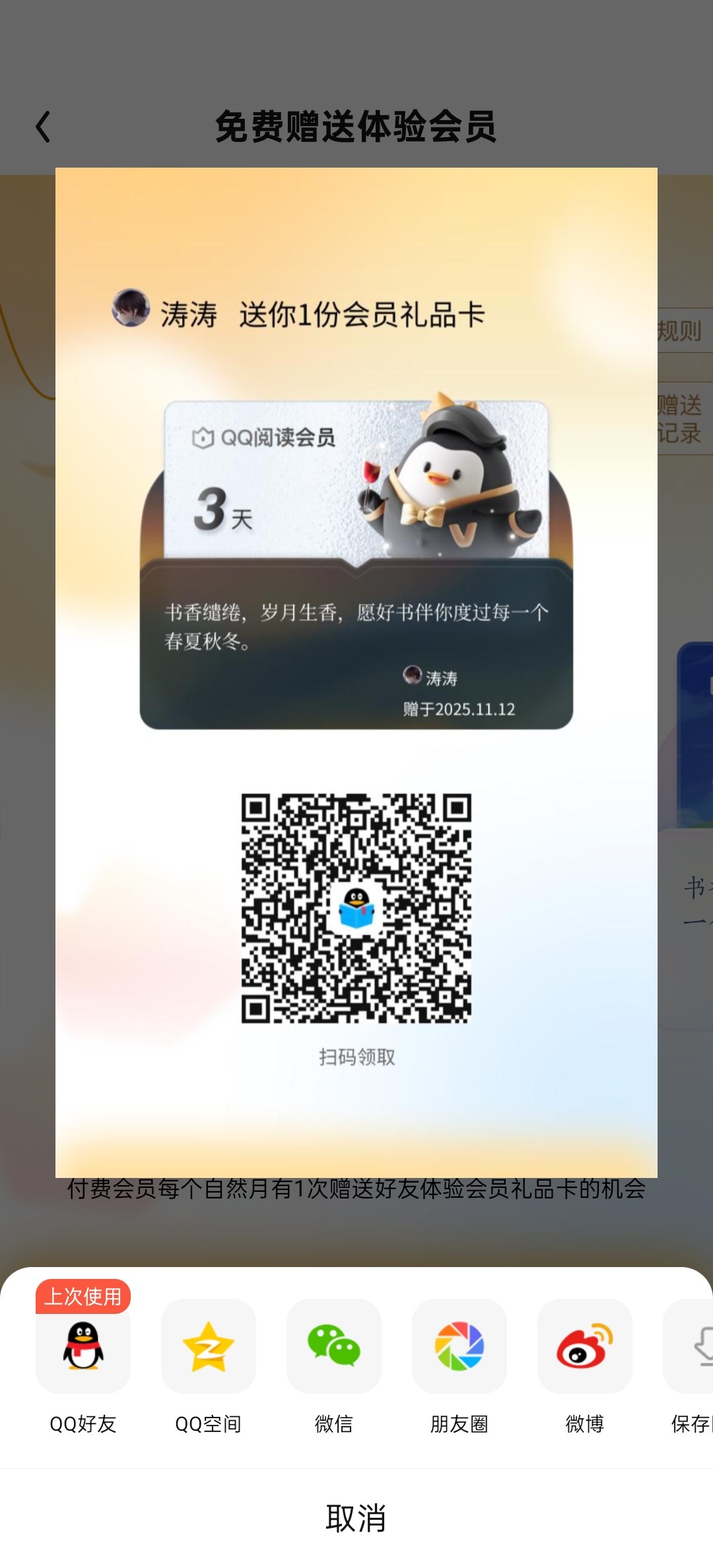Share gift card to QQ空间
This screenshot has height=1568, width=713.
tap(208, 1347)
